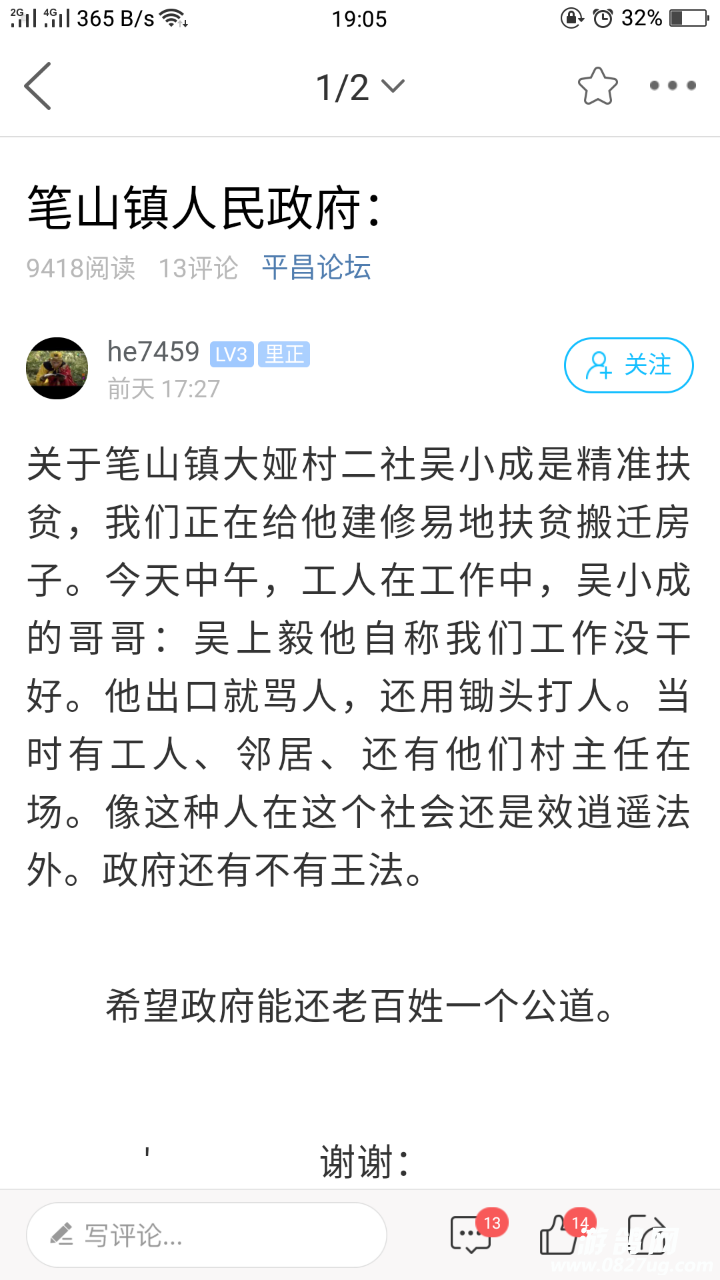Go back using the top-left arrow
This screenshot has width=720, height=1280.
[38, 86]
